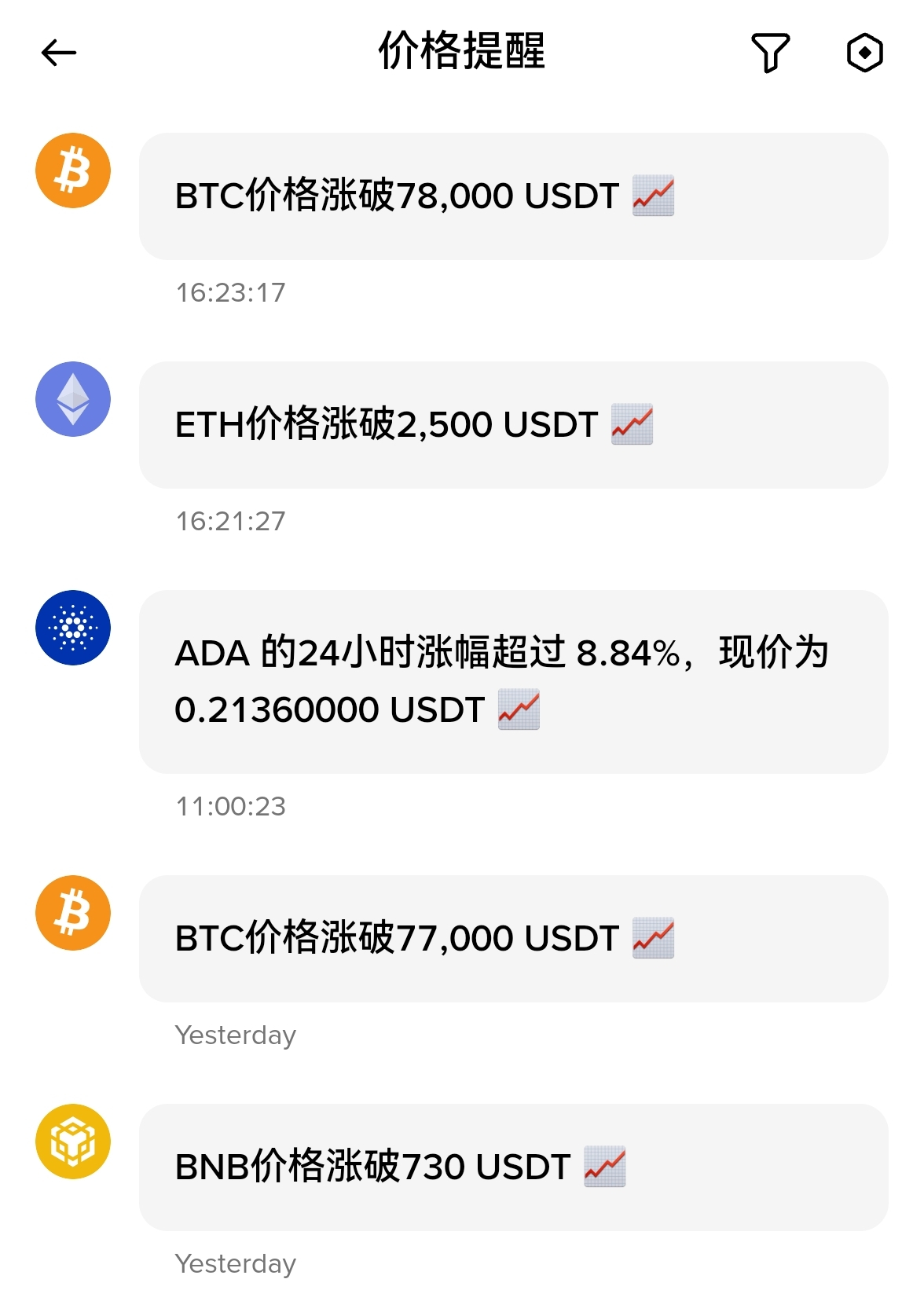Open the ETH 2,500 USDT alert

[x=514, y=425]
